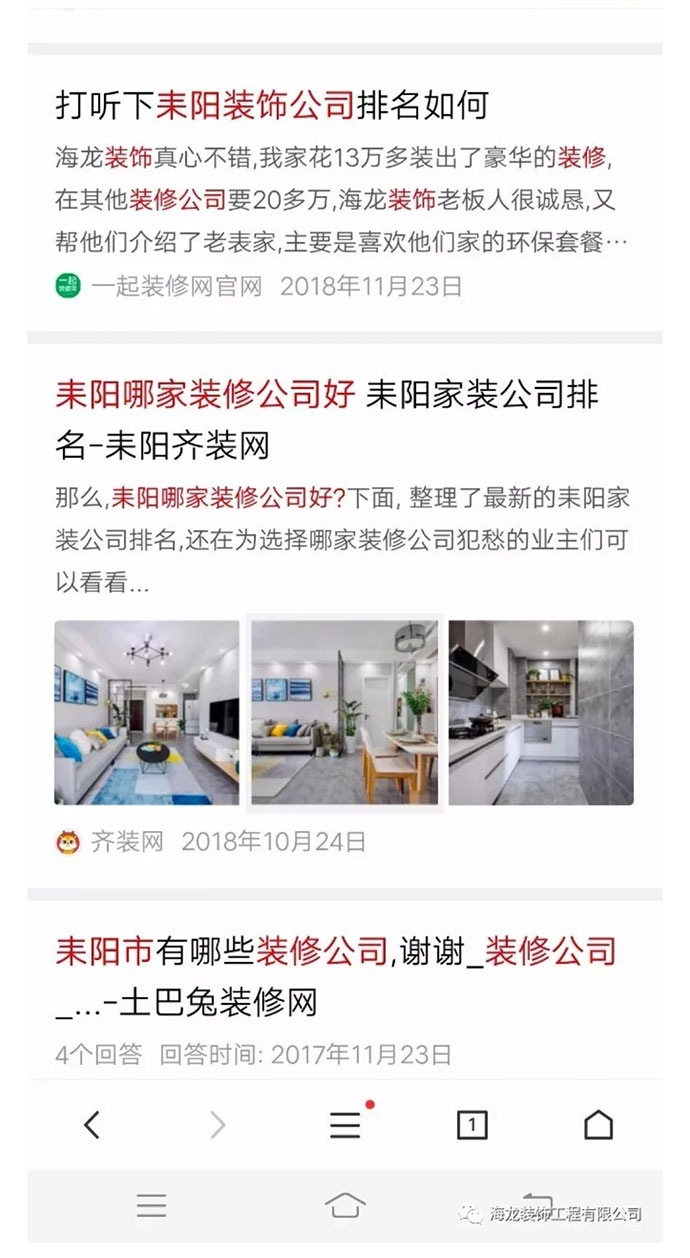The width and height of the screenshot is (690, 1258).
Task: Open the browser tab switcher showing 1
Action: point(472,1126)
